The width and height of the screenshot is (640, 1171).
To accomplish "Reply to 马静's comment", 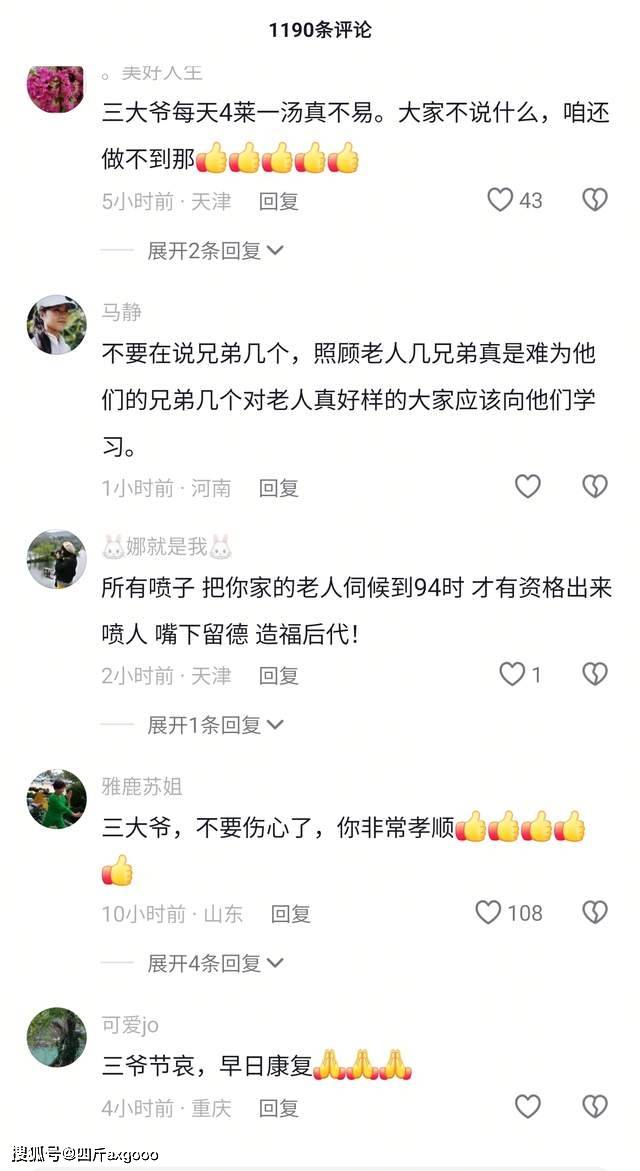I will click(x=279, y=488).
